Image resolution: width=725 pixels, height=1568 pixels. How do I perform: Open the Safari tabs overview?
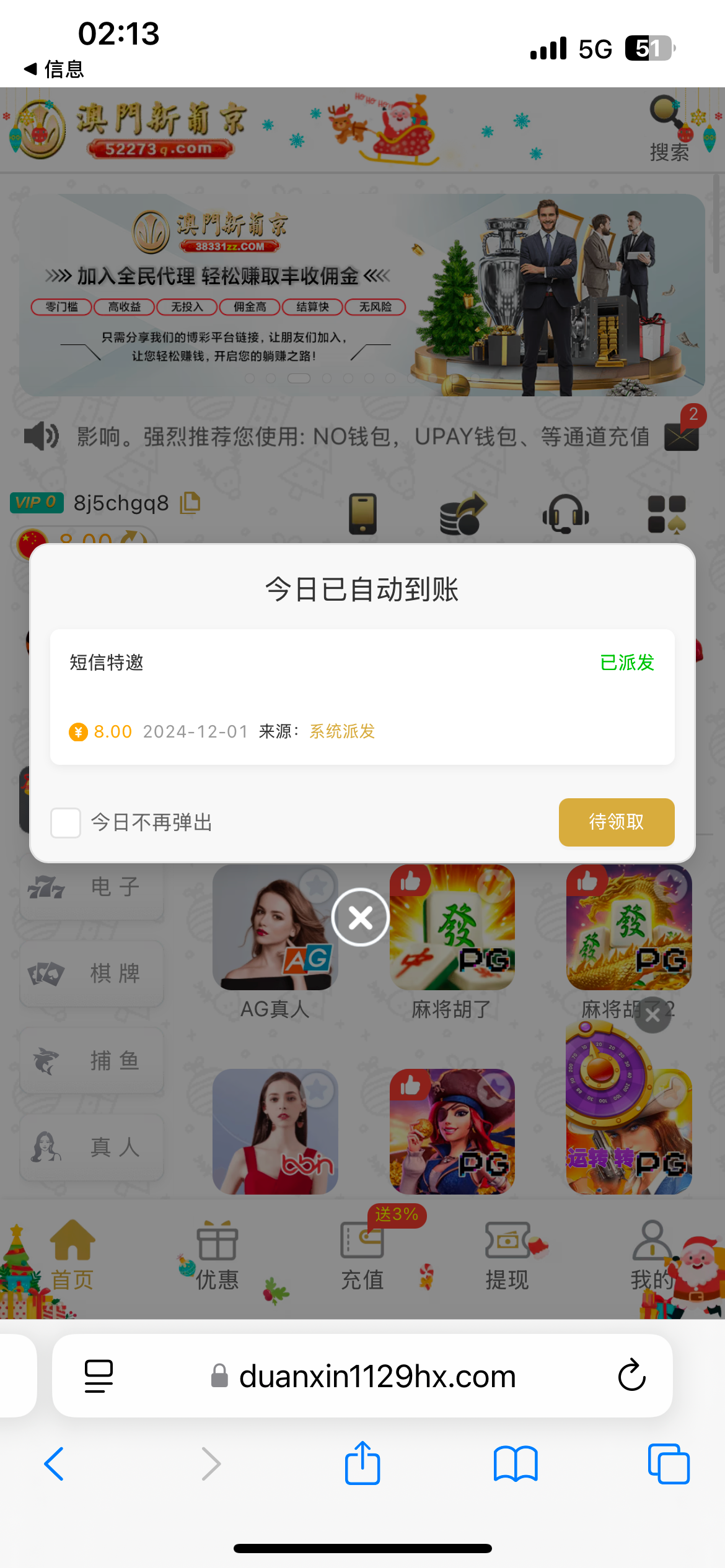click(x=668, y=1464)
